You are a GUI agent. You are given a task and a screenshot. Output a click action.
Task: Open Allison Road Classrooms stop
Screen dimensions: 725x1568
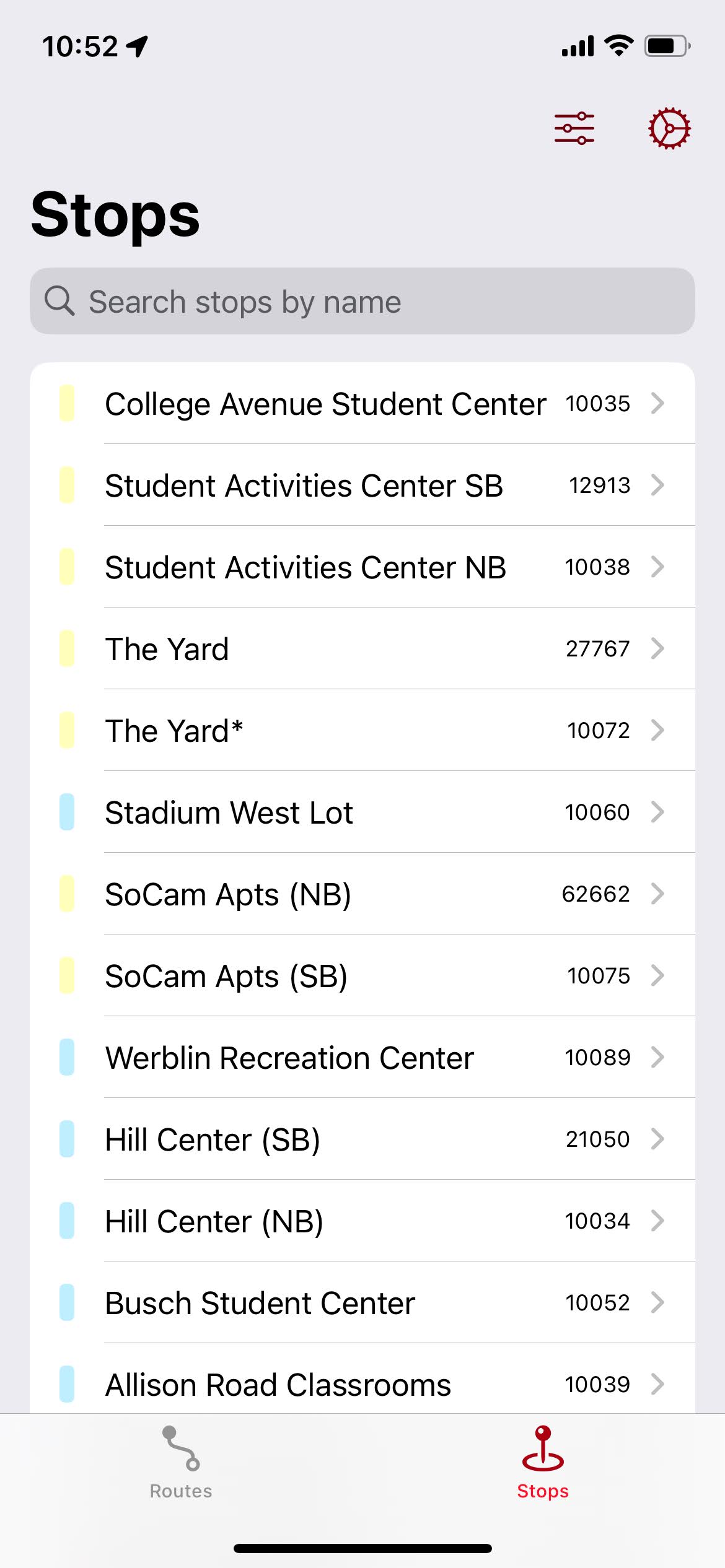coord(362,1384)
